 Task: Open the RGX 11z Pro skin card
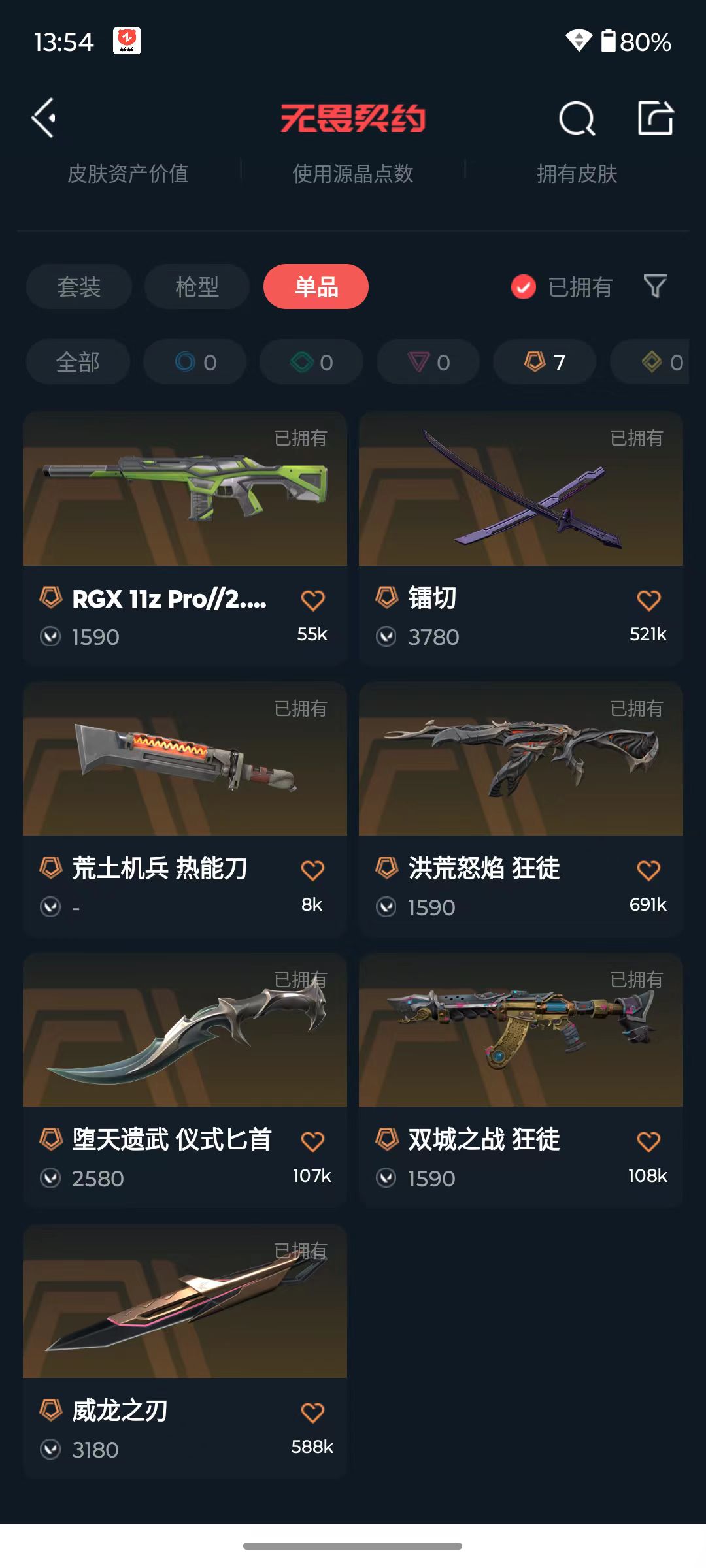[x=185, y=538]
